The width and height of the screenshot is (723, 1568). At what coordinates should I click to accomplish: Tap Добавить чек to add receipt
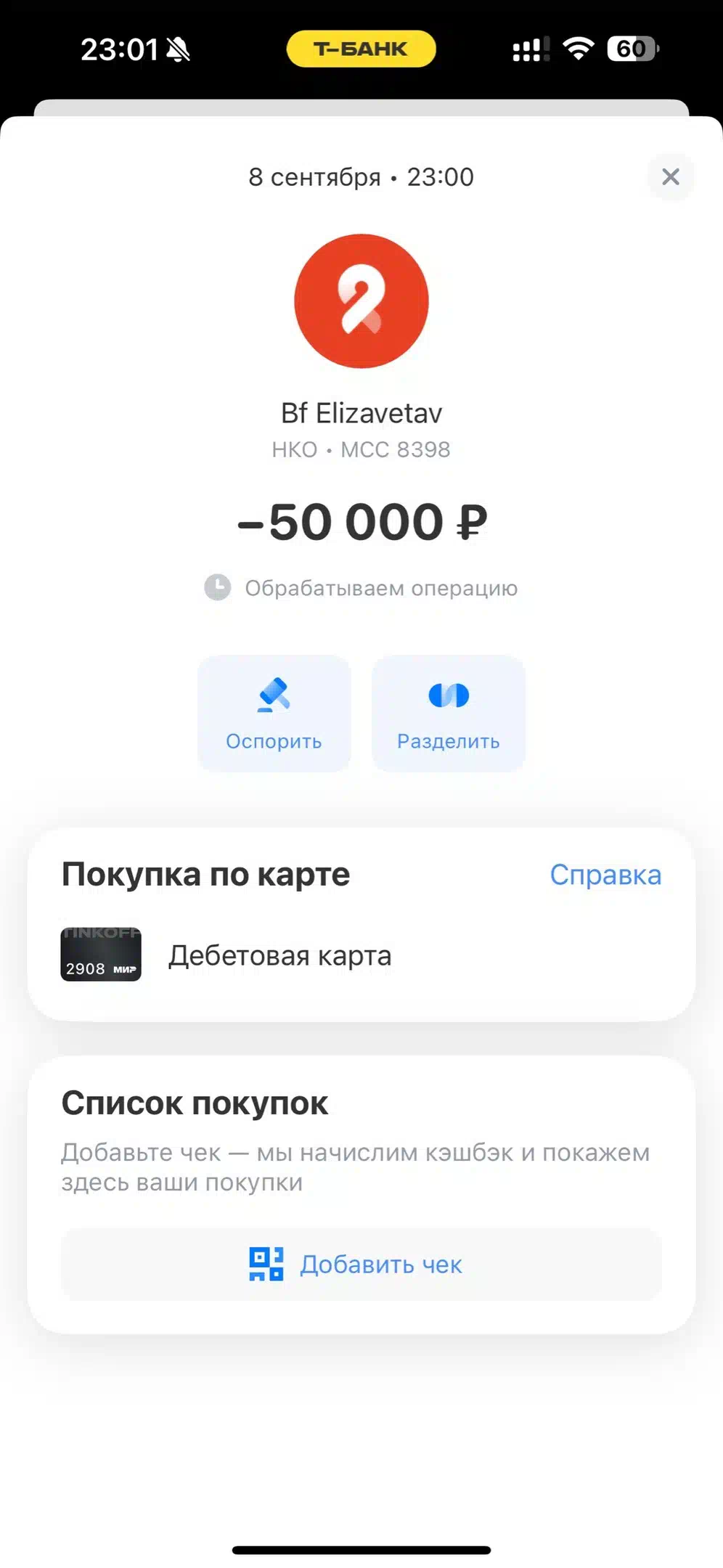click(361, 1265)
